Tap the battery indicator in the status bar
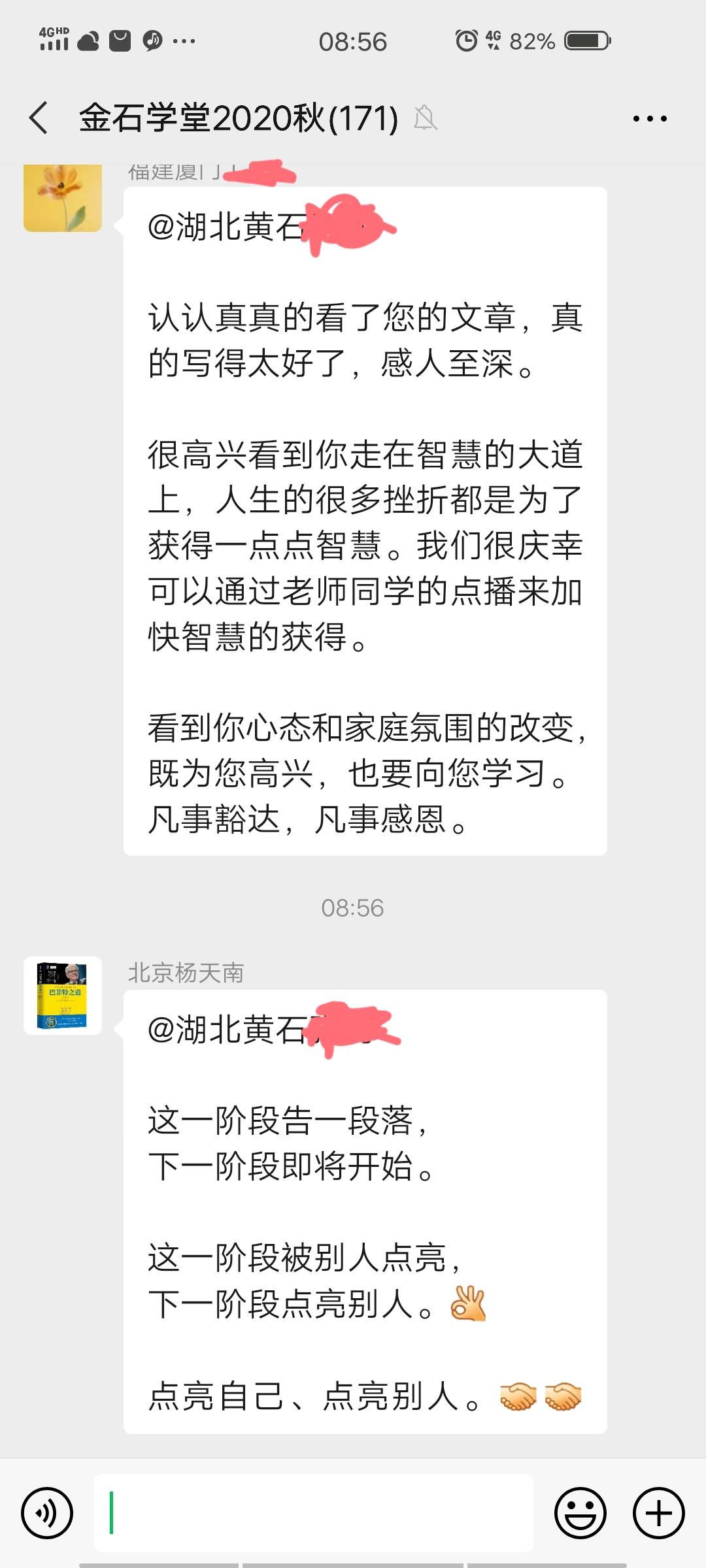Image resolution: width=706 pixels, height=1568 pixels. 584,41
